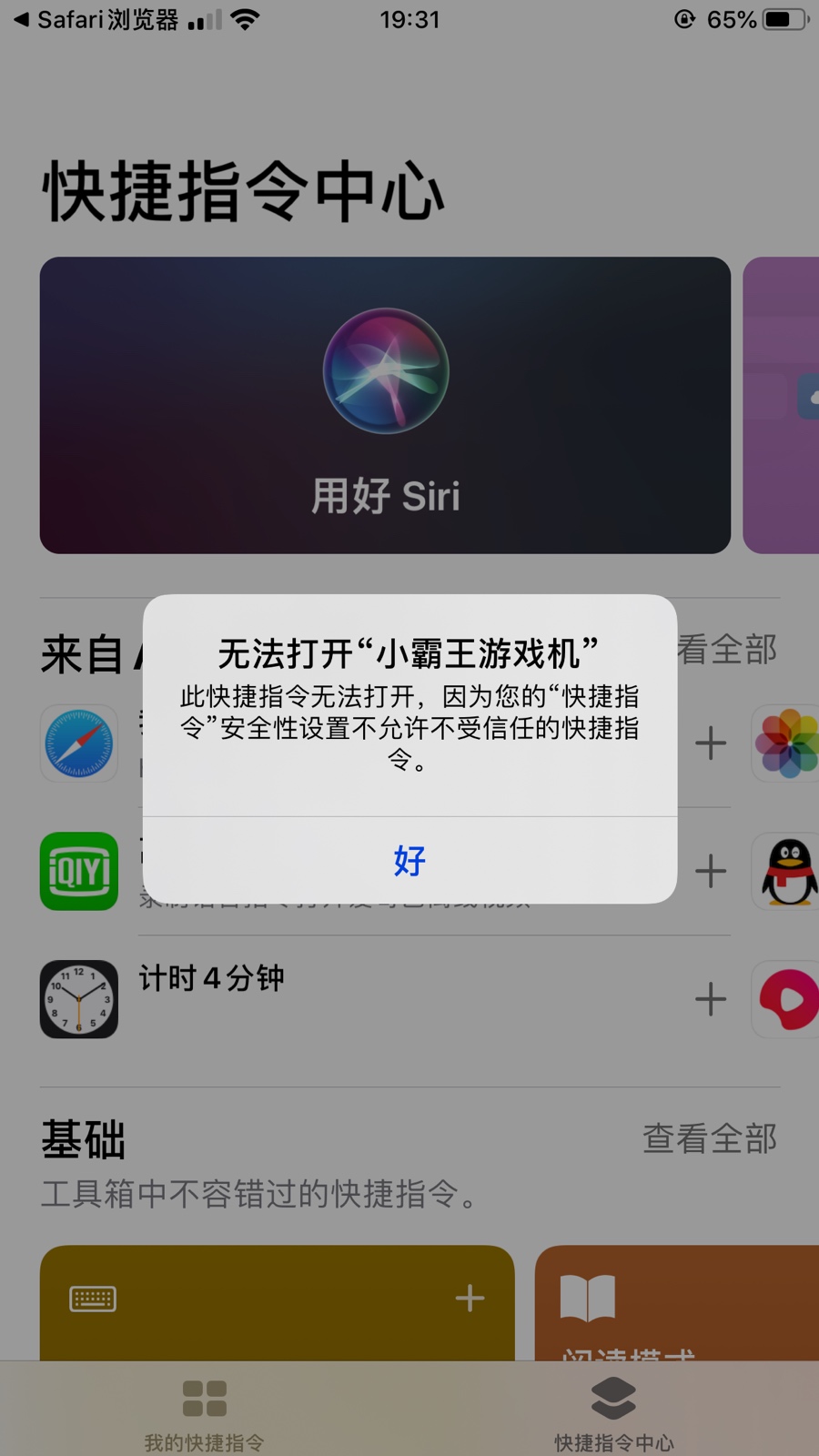Switch to 我的快捷指令 tab
The image size is (819, 1456).
[x=205, y=1412]
